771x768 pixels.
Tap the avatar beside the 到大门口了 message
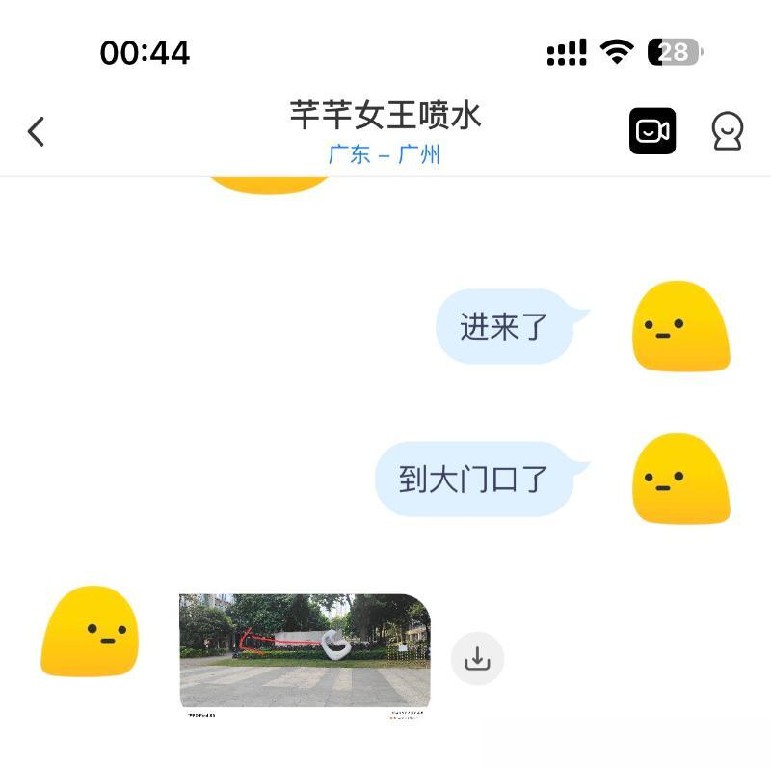[680, 478]
